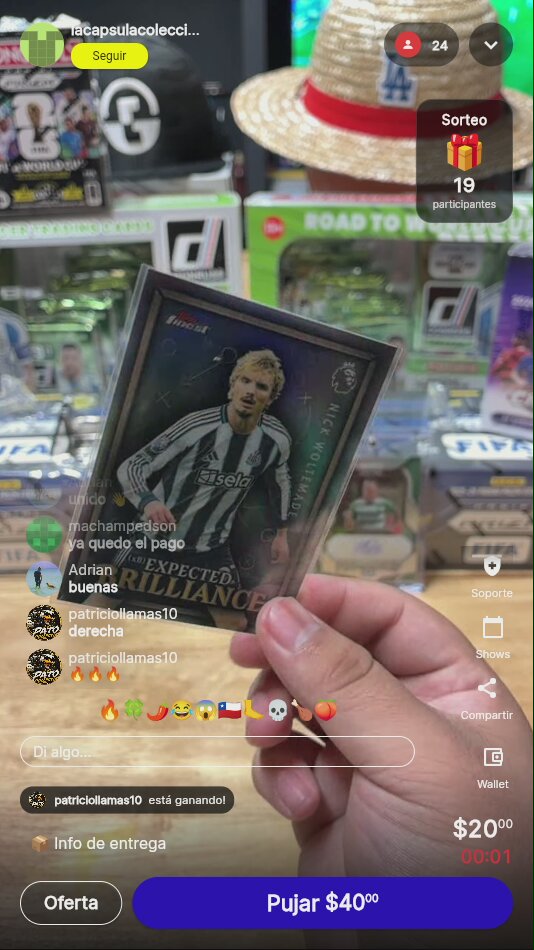Open the Sorteo giveaway box
534x950 pixels.
[464, 161]
